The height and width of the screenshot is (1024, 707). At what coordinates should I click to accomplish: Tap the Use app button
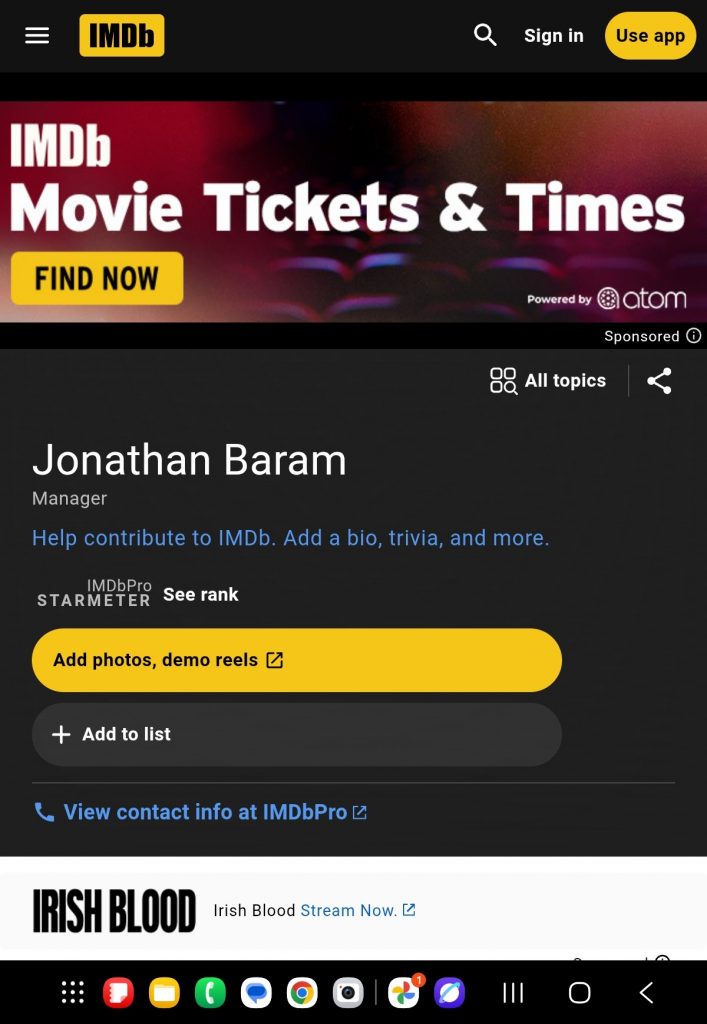[650, 36]
